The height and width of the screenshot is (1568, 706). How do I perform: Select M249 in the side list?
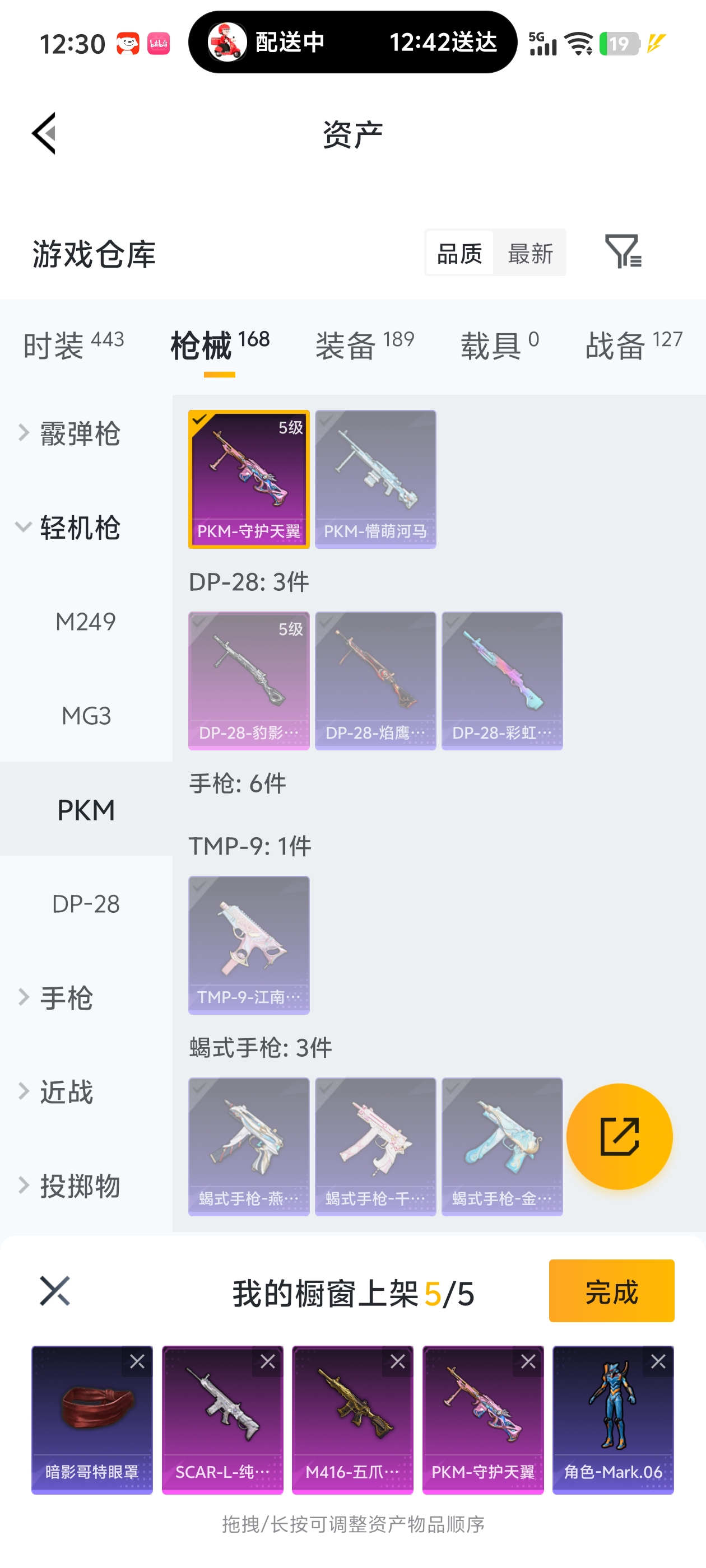click(86, 622)
